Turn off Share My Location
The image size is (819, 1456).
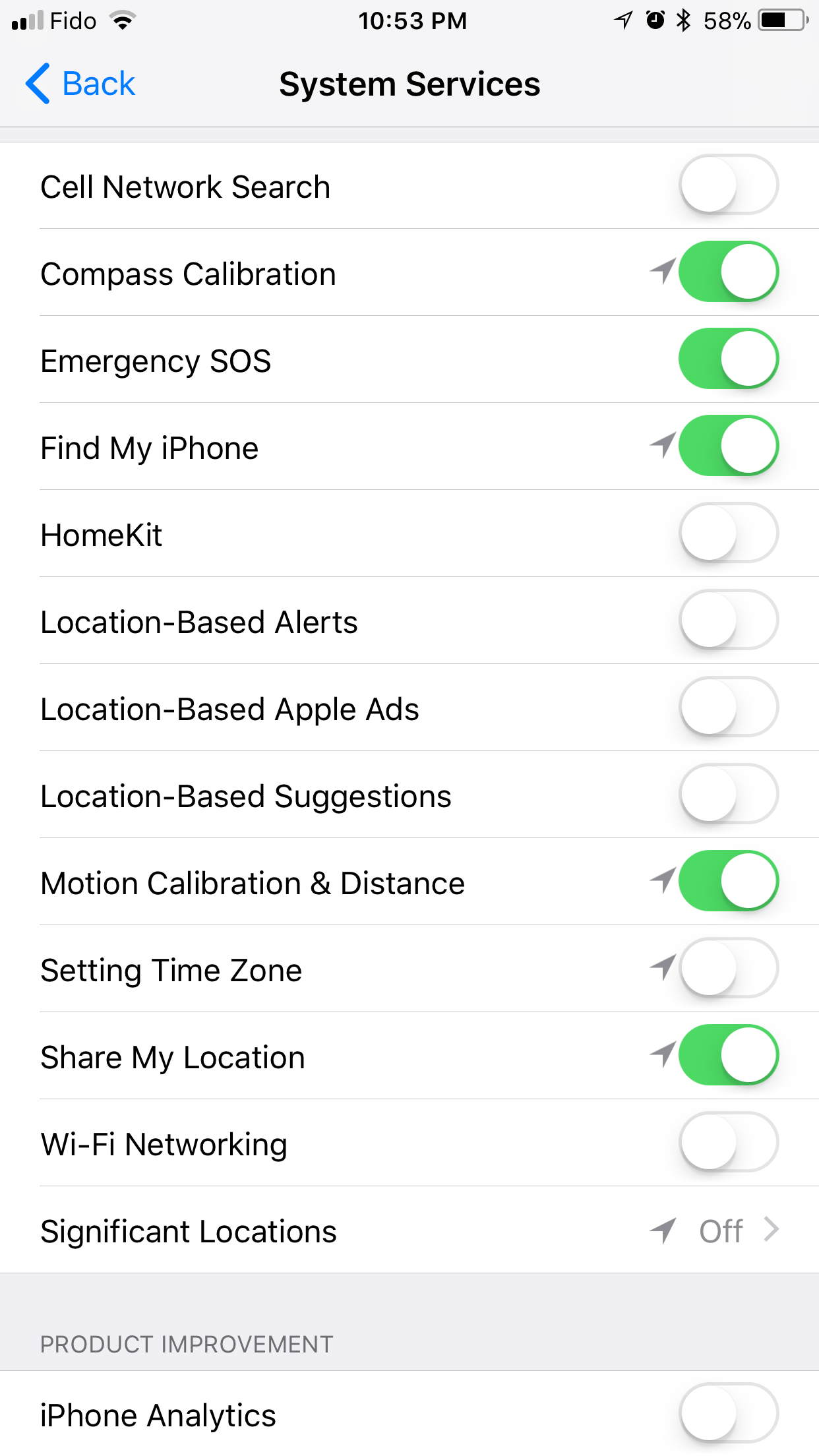(729, 1056)
